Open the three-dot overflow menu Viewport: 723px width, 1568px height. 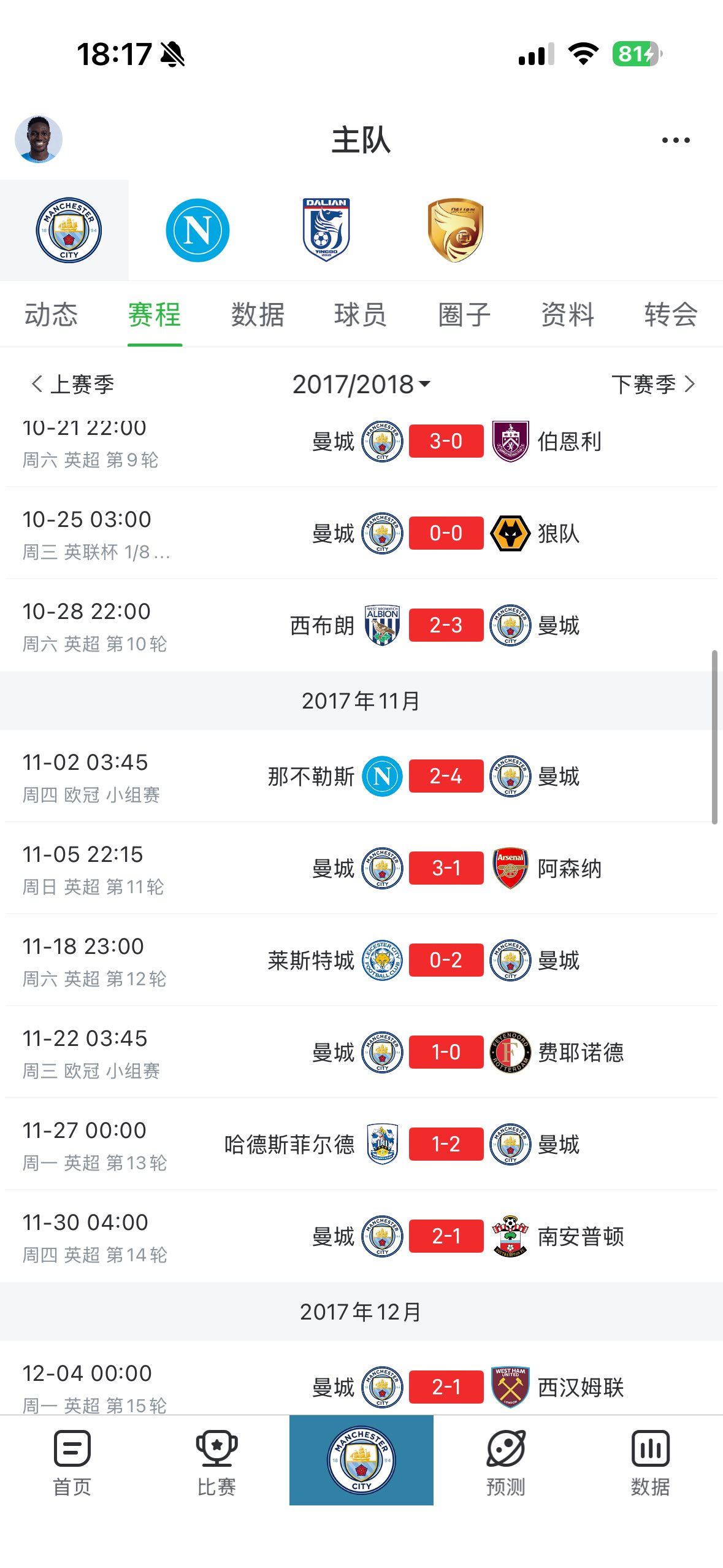pyautogui.click(x=676, y=140)
